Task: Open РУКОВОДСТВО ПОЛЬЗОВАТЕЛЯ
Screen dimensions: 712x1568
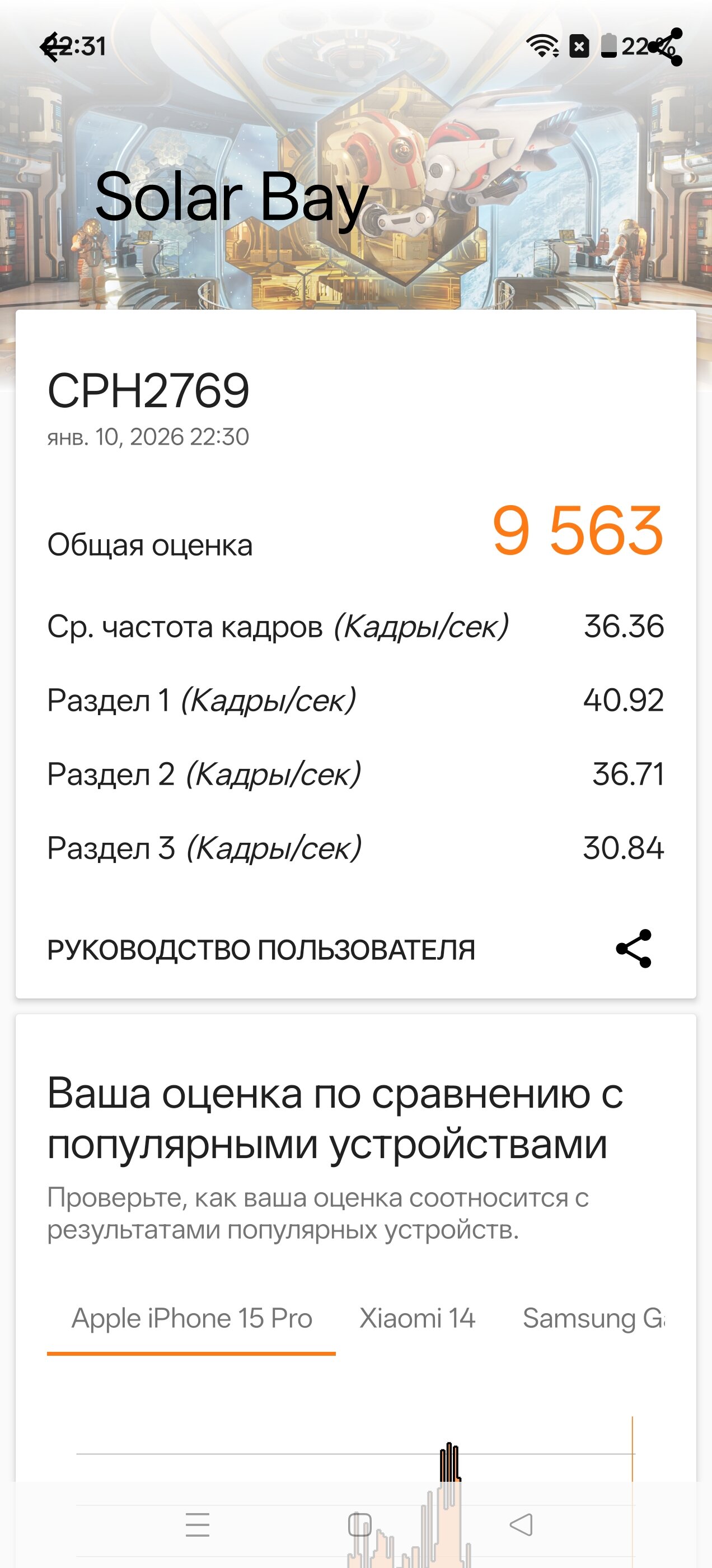Action: [x=261, y=950]
